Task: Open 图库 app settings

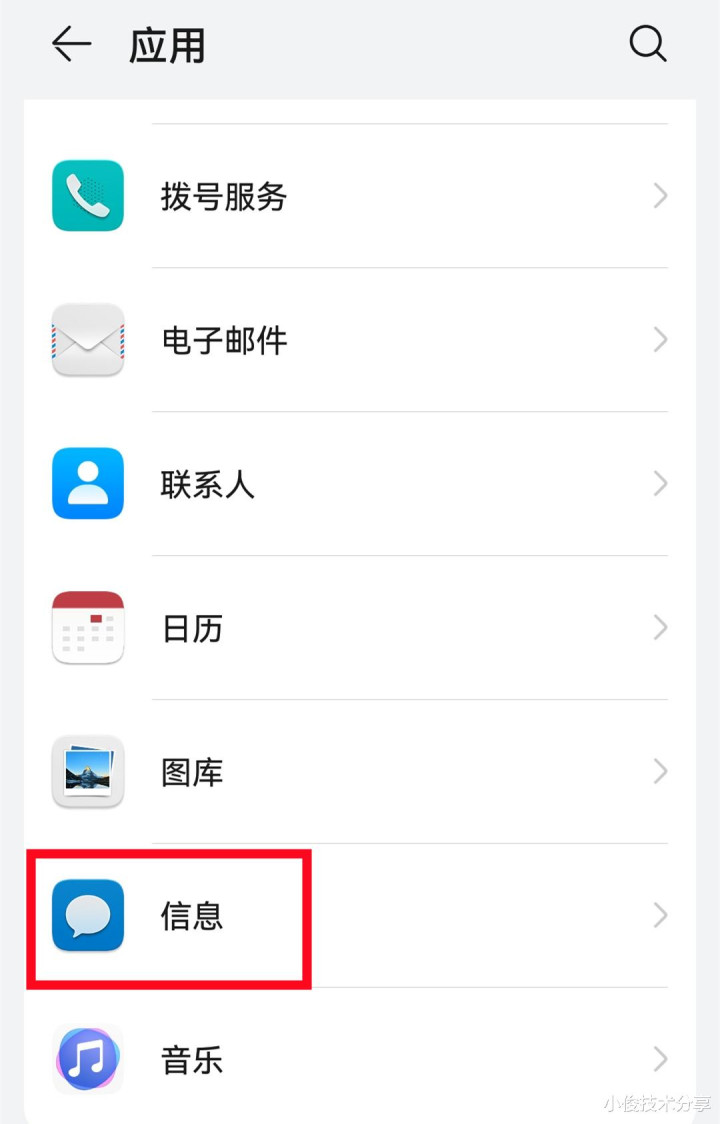Action: pos(360,772)
